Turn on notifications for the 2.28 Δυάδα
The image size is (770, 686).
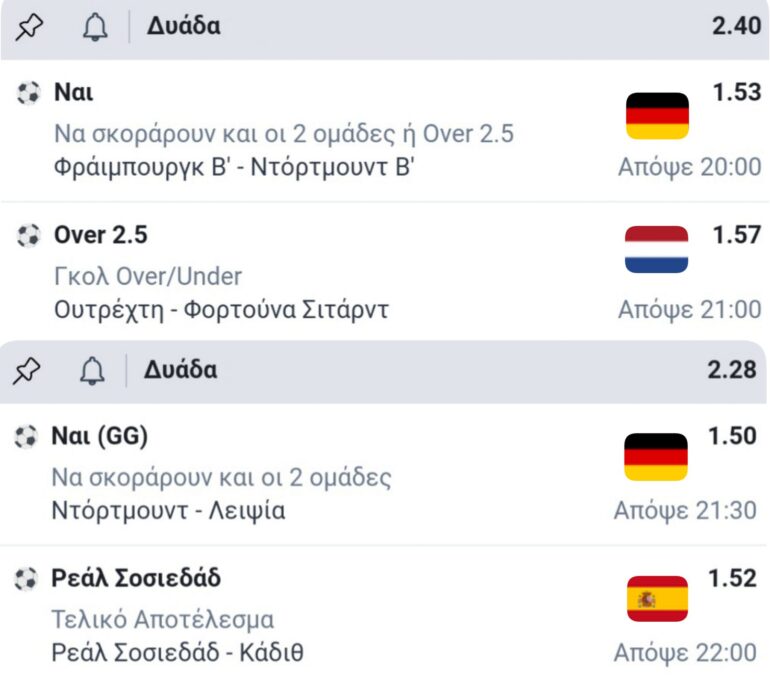[93, 371]
